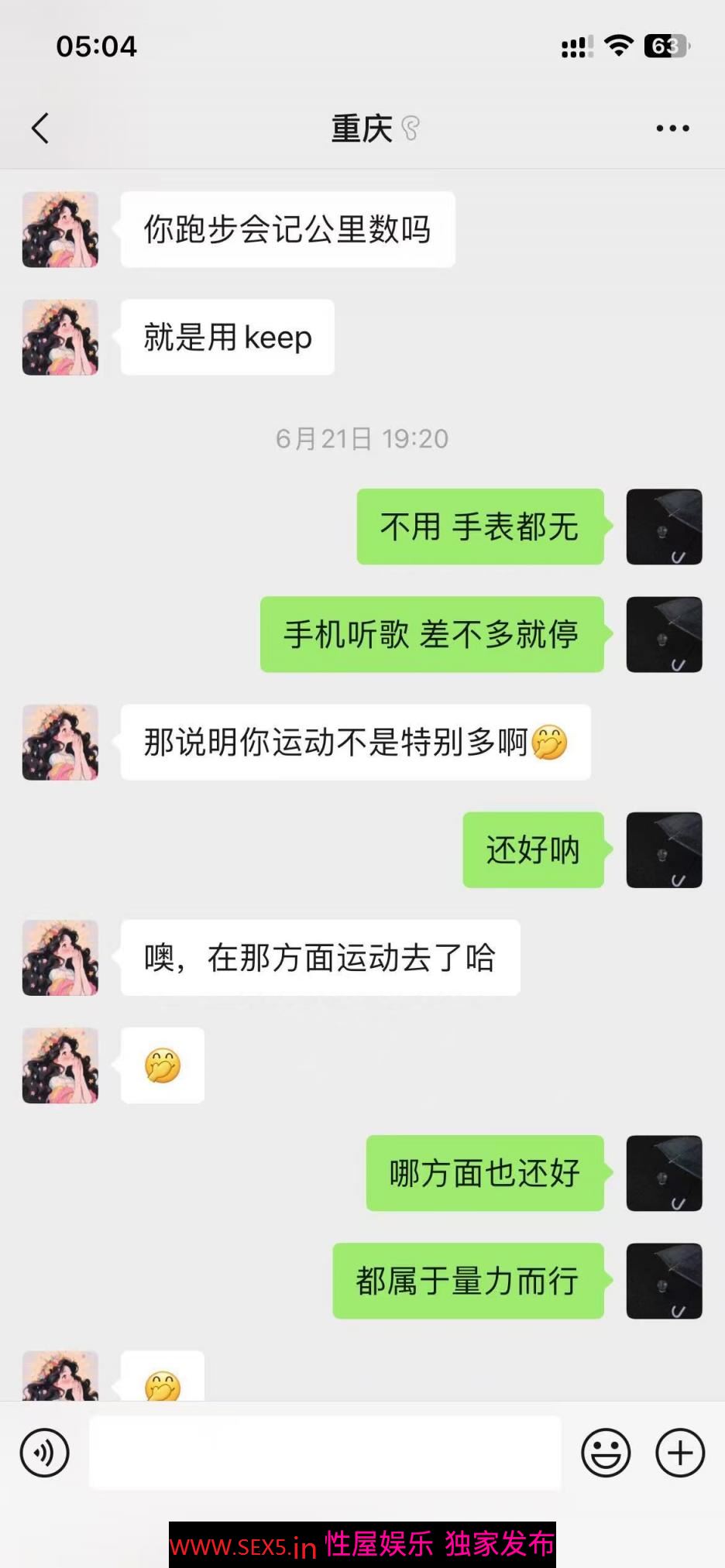Open the chat info overflow menu
The width and height of the screenshot is (725, 1568).
(672, 129)
